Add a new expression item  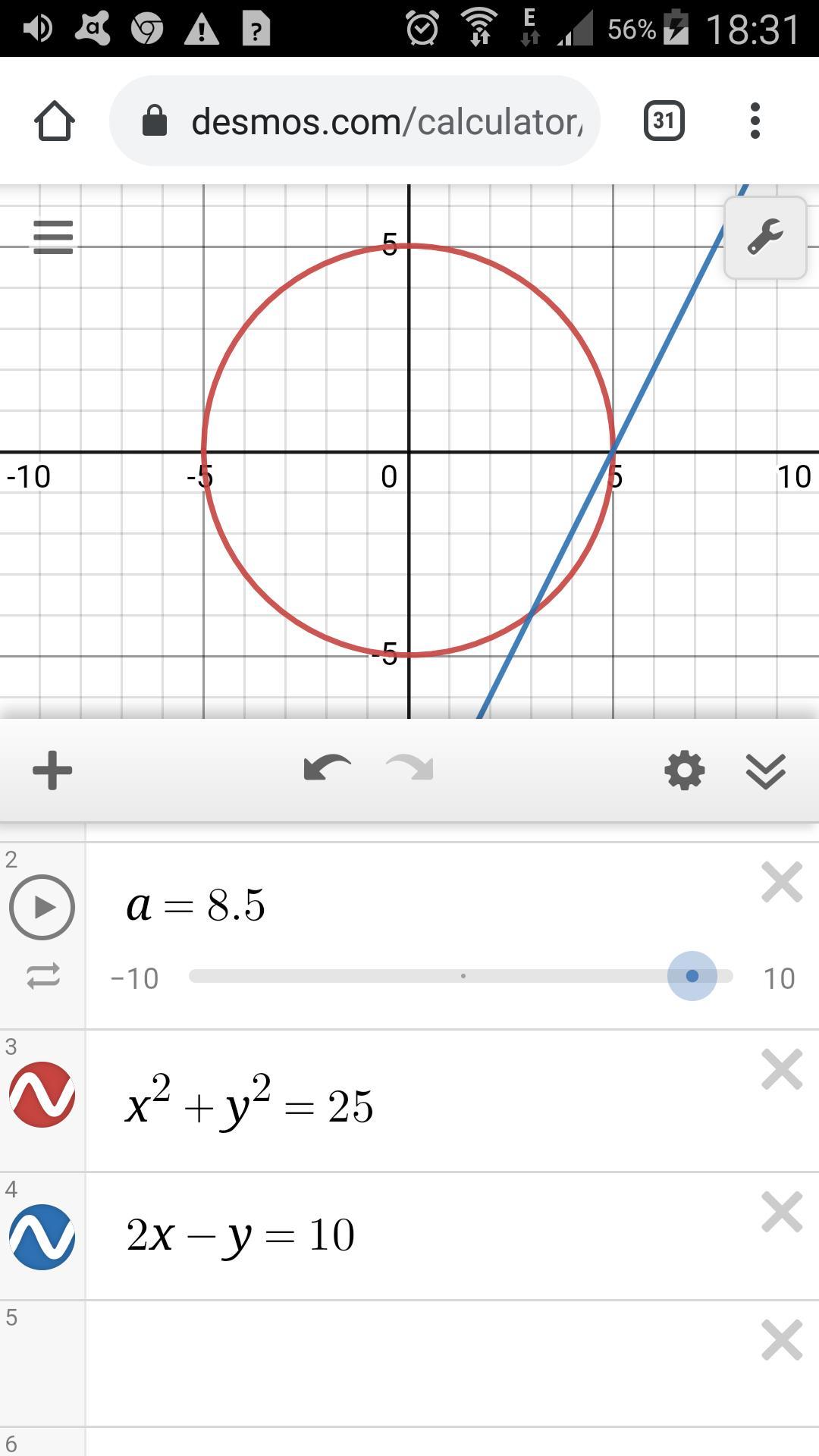52,770
